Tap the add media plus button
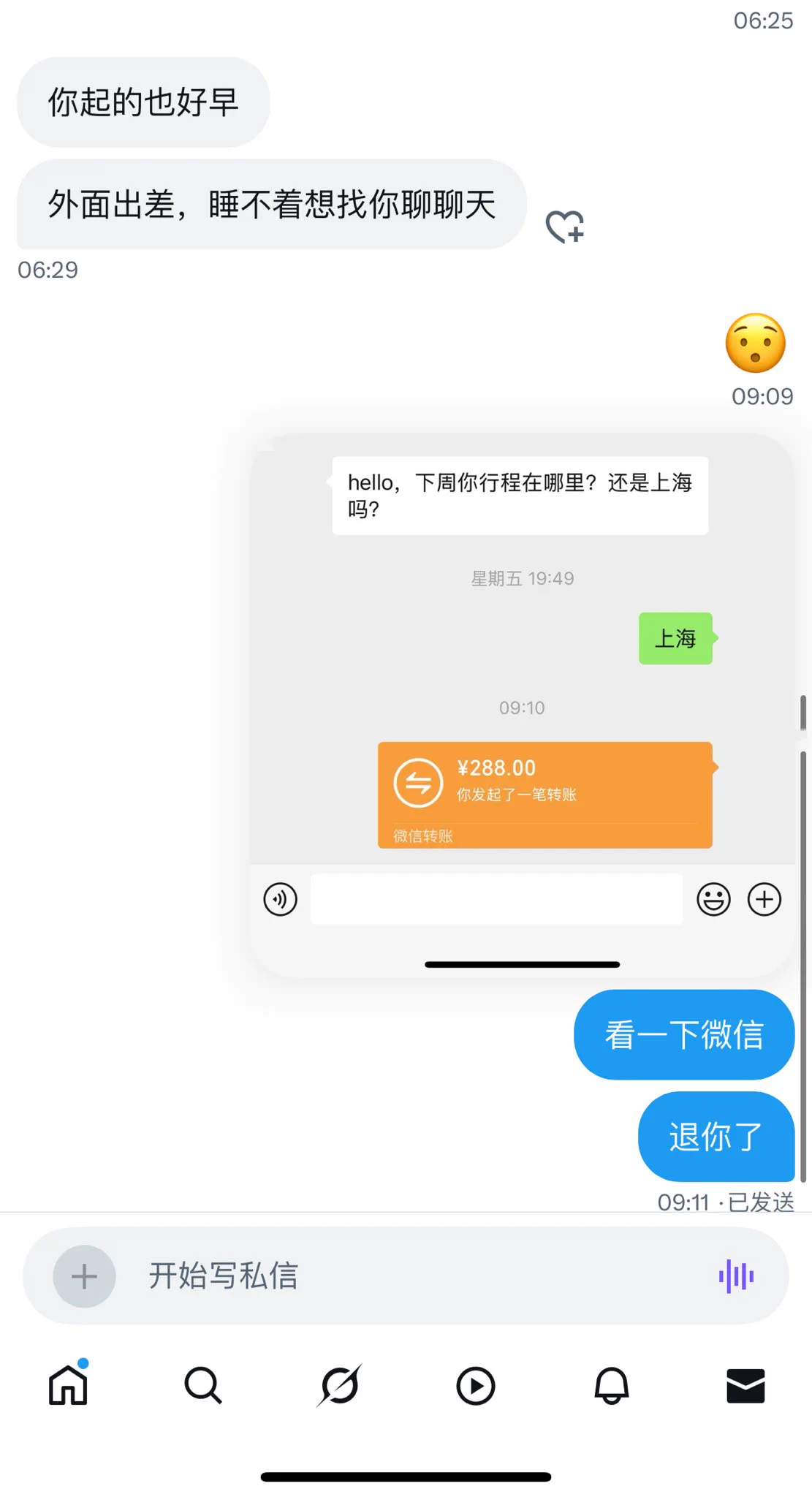Image resolution: width=812 pixels, height=1497 pixels. click(x=84, y=1276)
